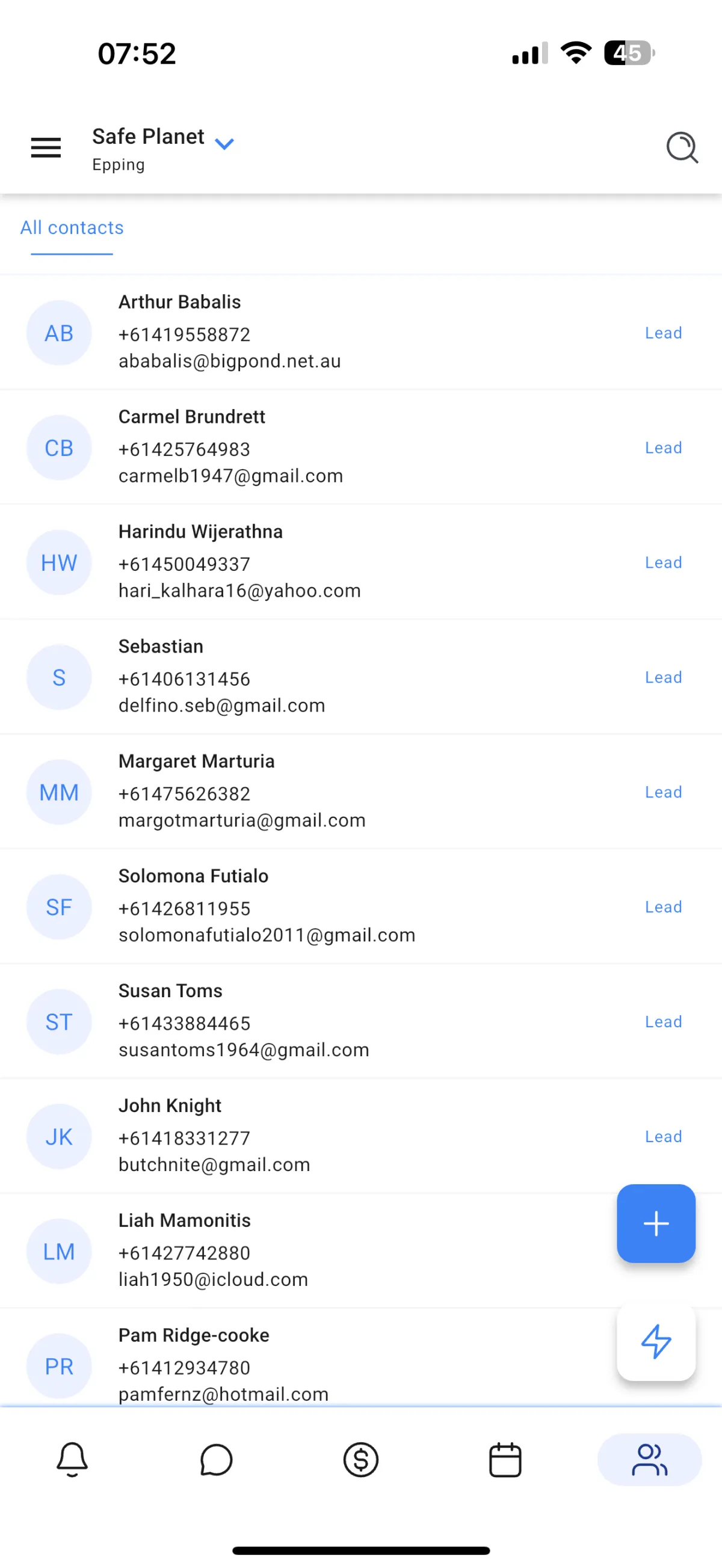The image size is (722, 1568).
Task: Switch to the payments dollar tab
Action: (x=361, y=1459)
